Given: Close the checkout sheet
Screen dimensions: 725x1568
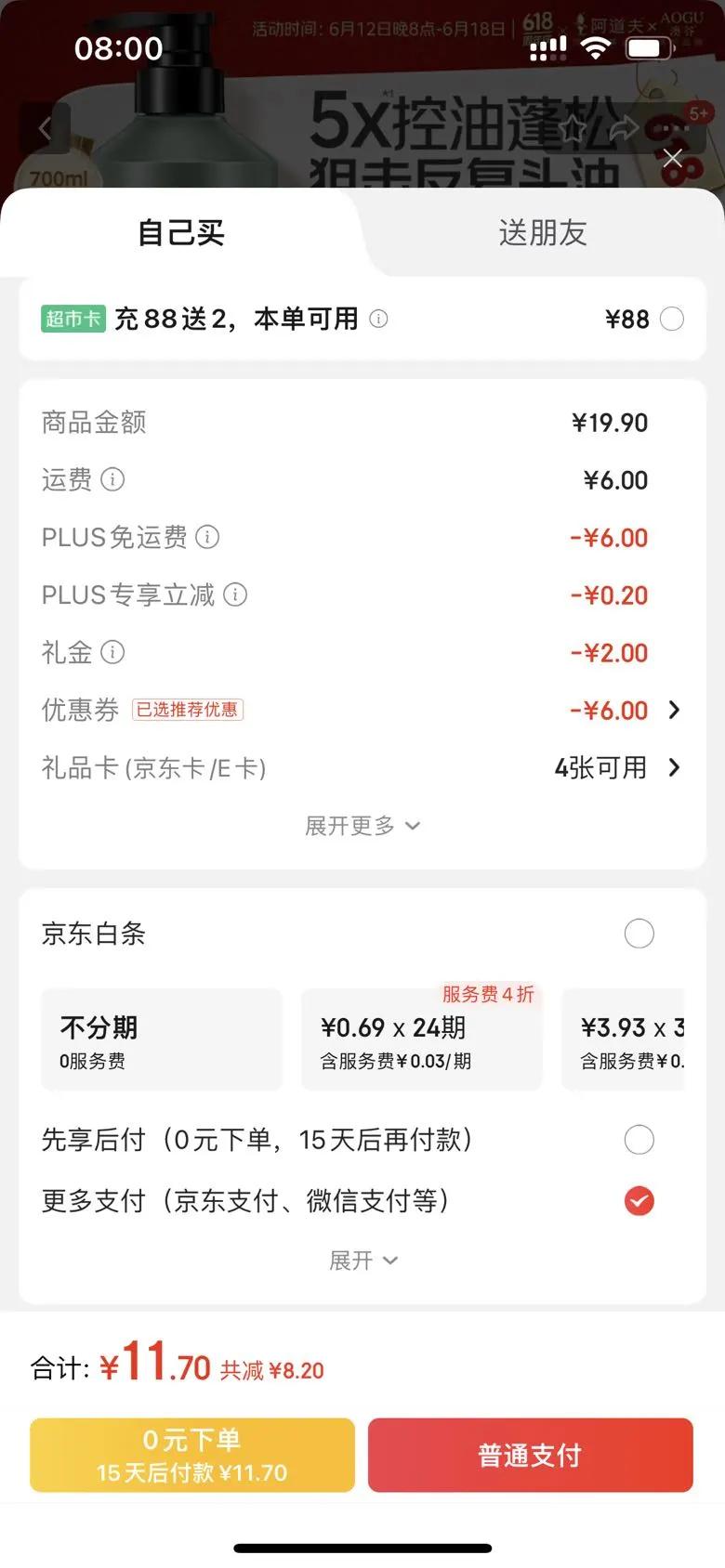Looking at the screenshot, I should [x=673, y=158].
